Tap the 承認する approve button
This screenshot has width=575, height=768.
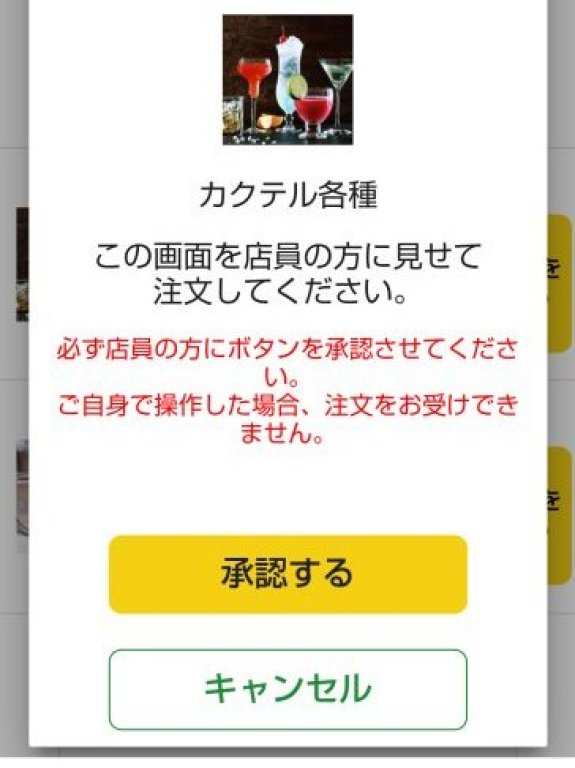click(288, 574)
